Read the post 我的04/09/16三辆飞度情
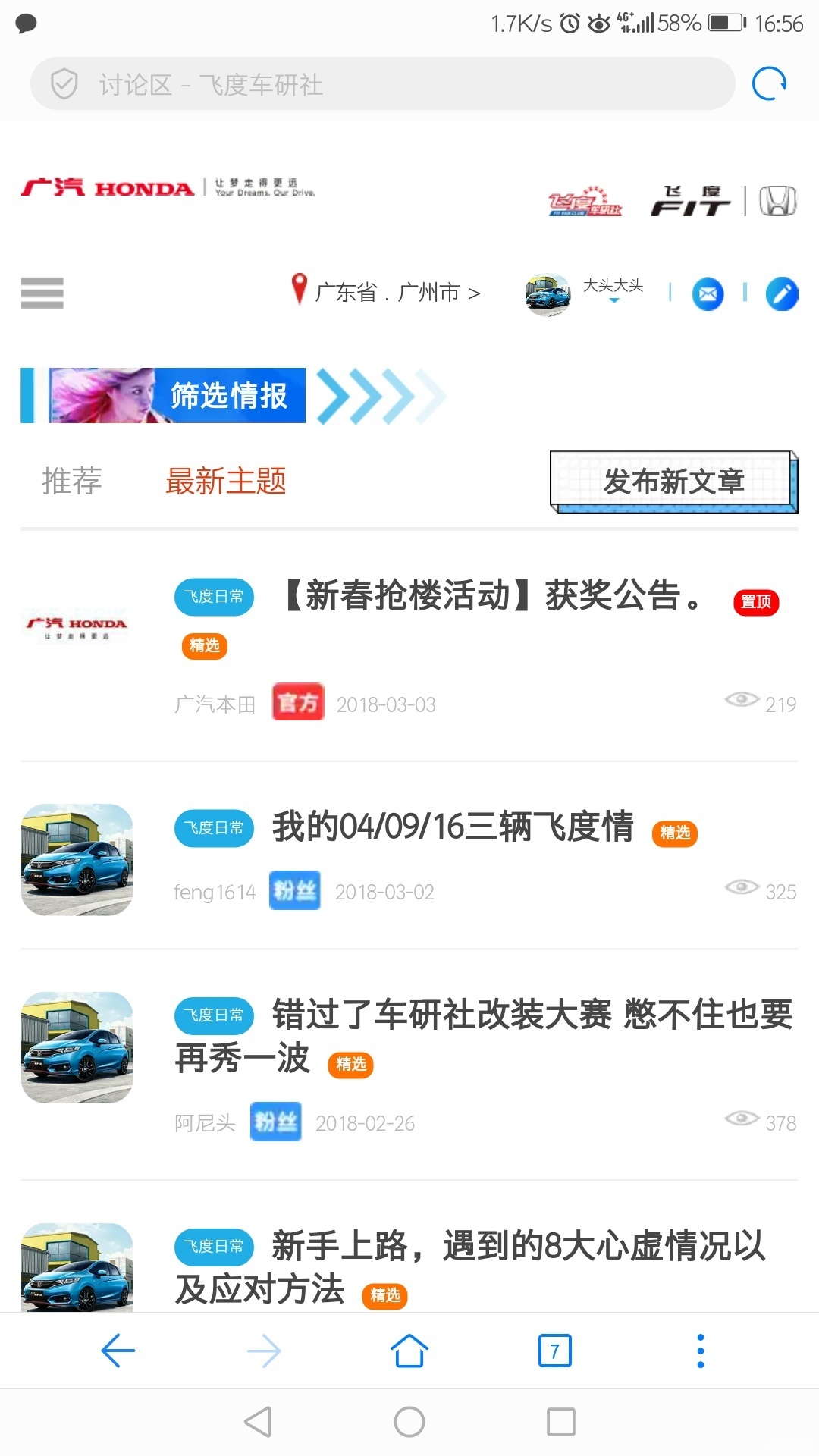 (x=453, y=827)
